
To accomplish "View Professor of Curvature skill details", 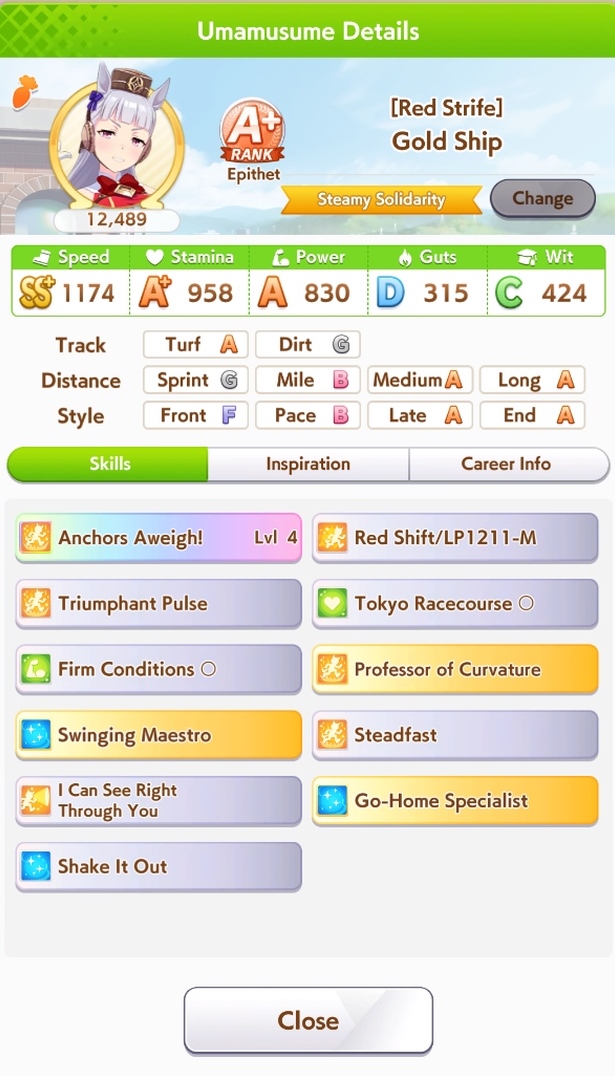I will (455, 670).
